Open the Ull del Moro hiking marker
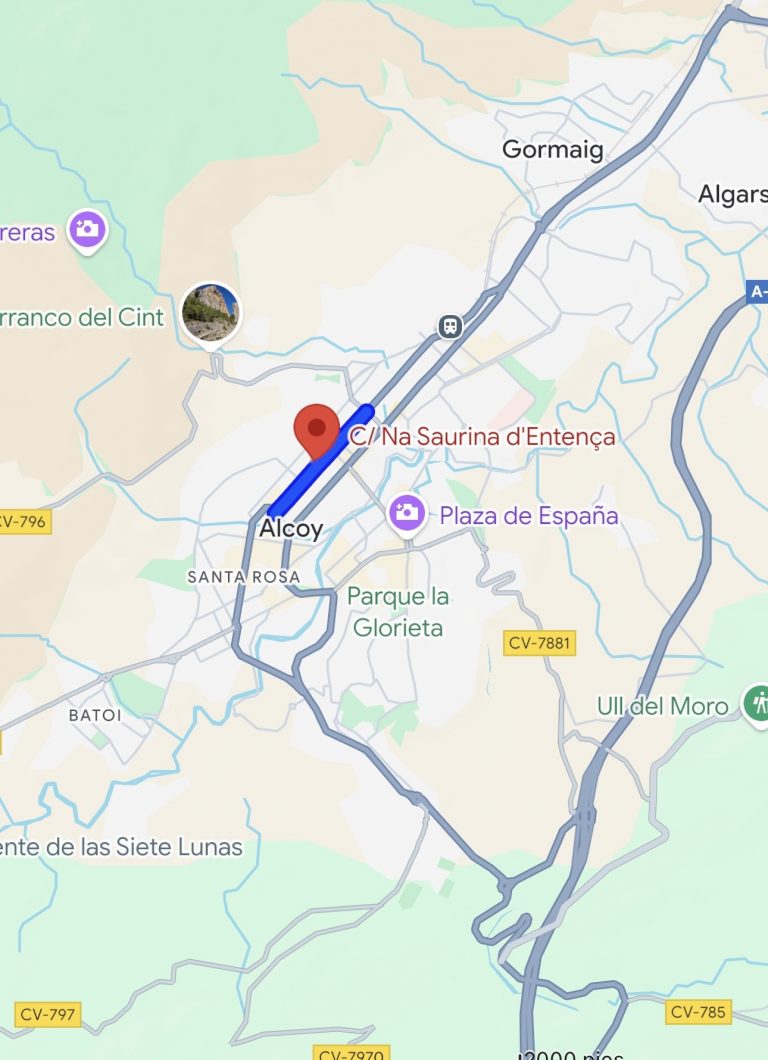The image size is (768, 1060). tap(756, 702)
